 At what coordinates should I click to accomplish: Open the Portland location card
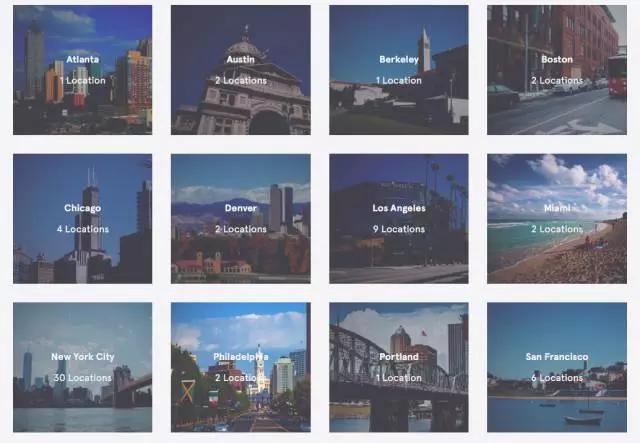[x=398, y=367]
